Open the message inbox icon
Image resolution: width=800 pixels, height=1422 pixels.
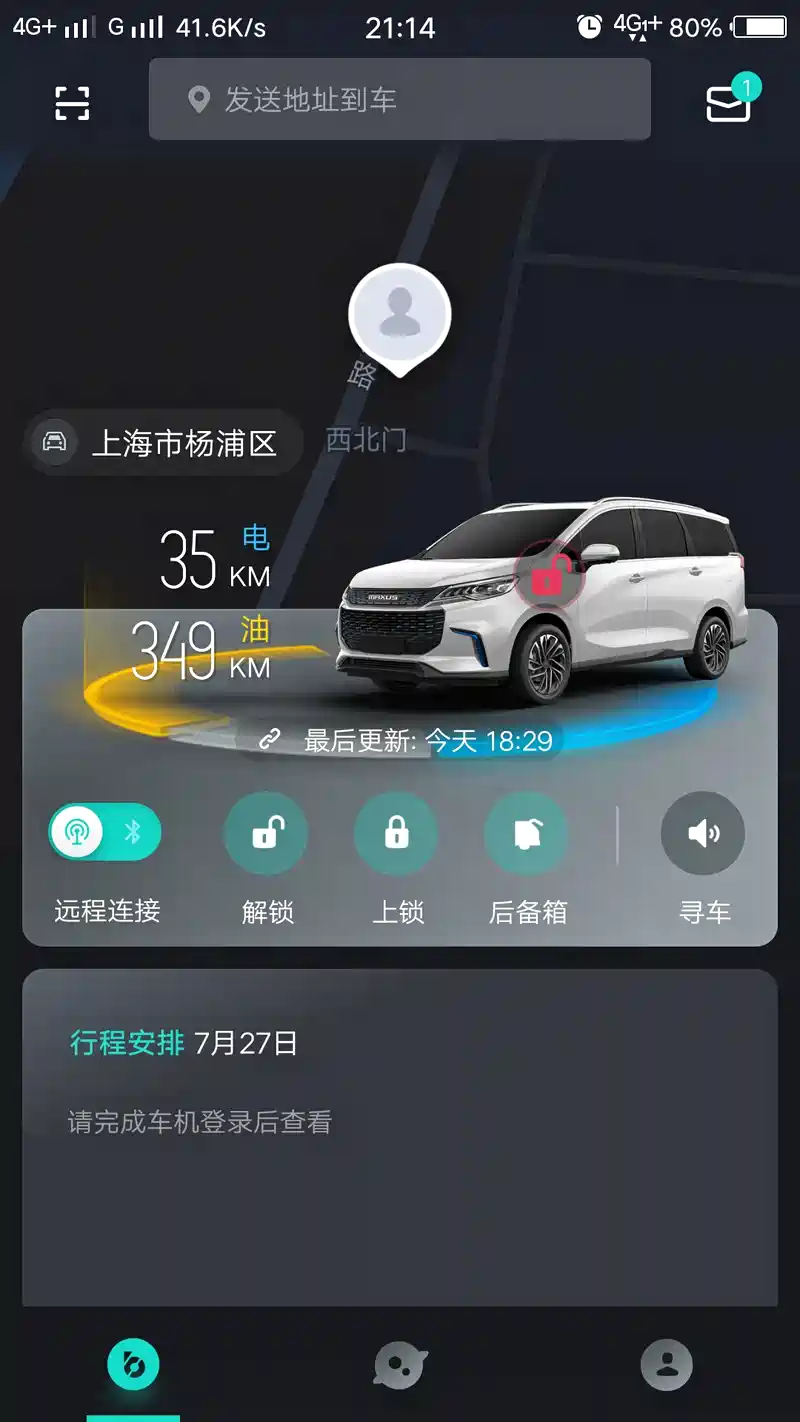pos(730,102)
